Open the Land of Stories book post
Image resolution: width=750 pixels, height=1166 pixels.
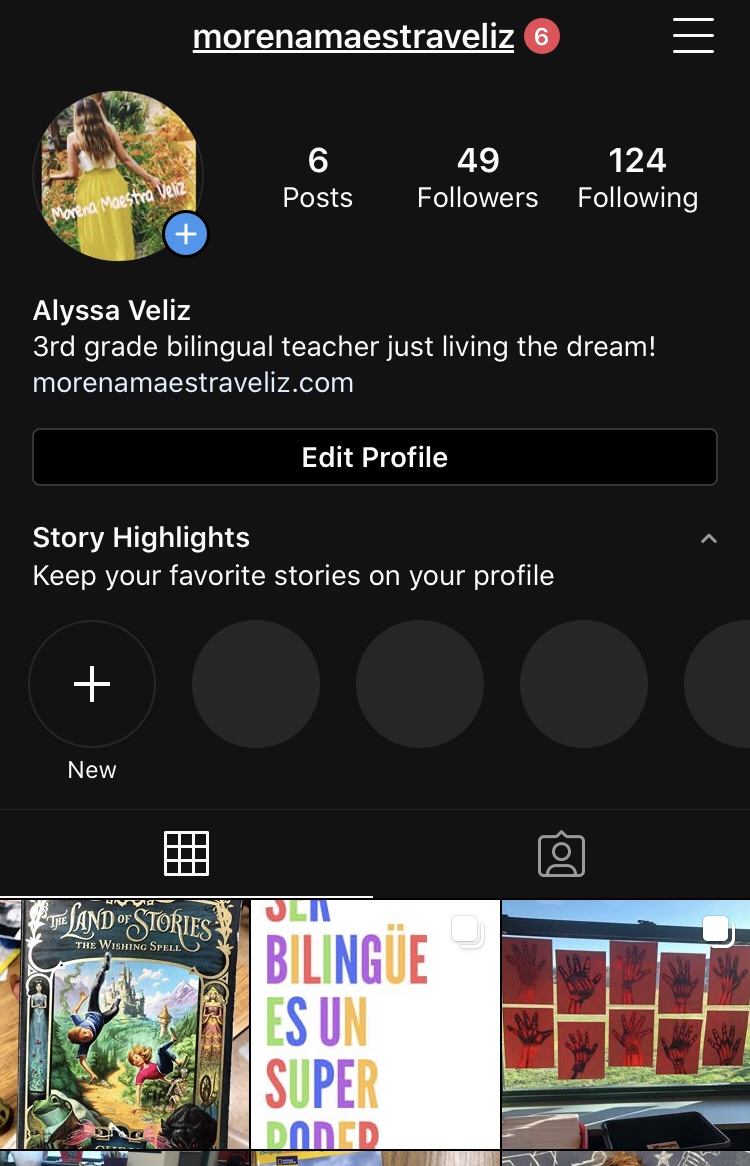[x=124, y=1024]
